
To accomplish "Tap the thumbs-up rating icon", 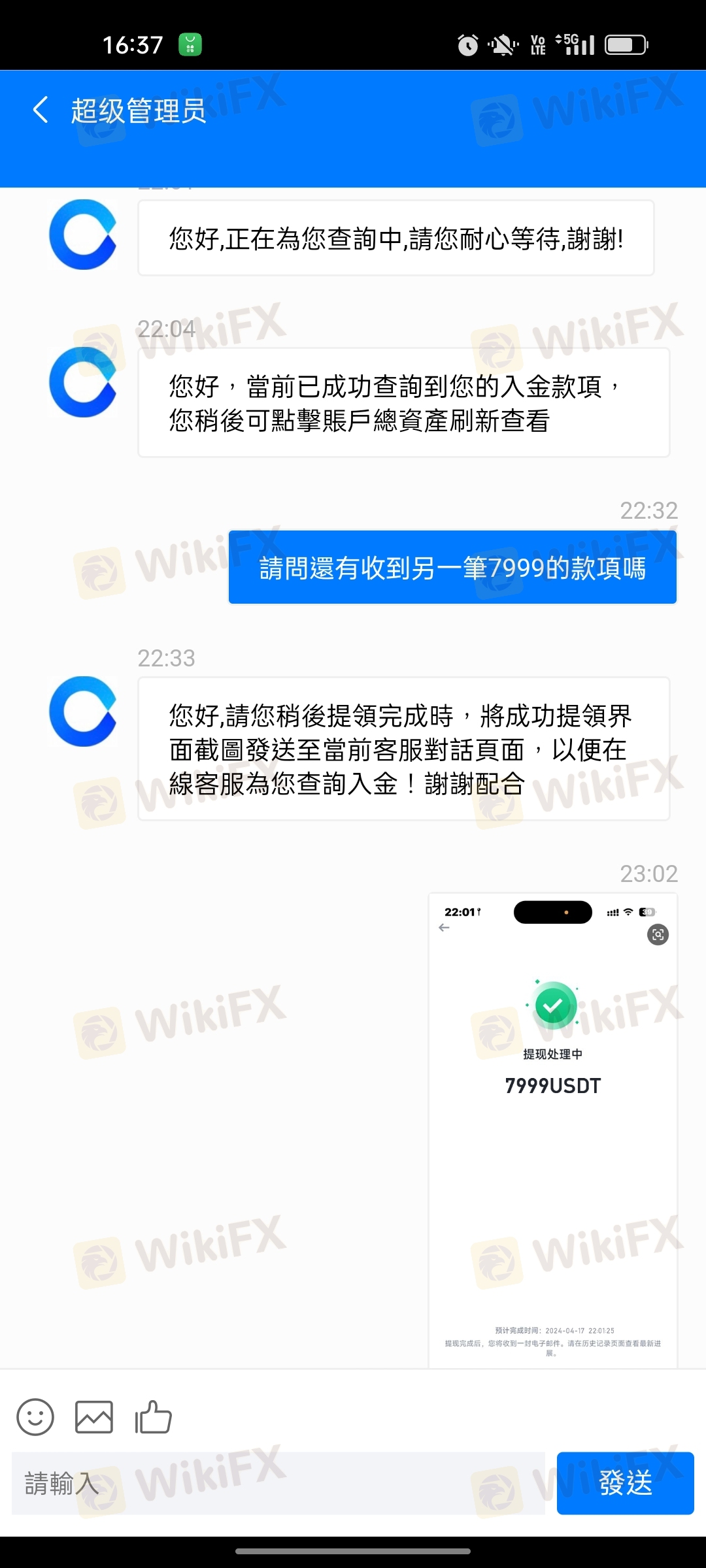I will coord(153,1417).
